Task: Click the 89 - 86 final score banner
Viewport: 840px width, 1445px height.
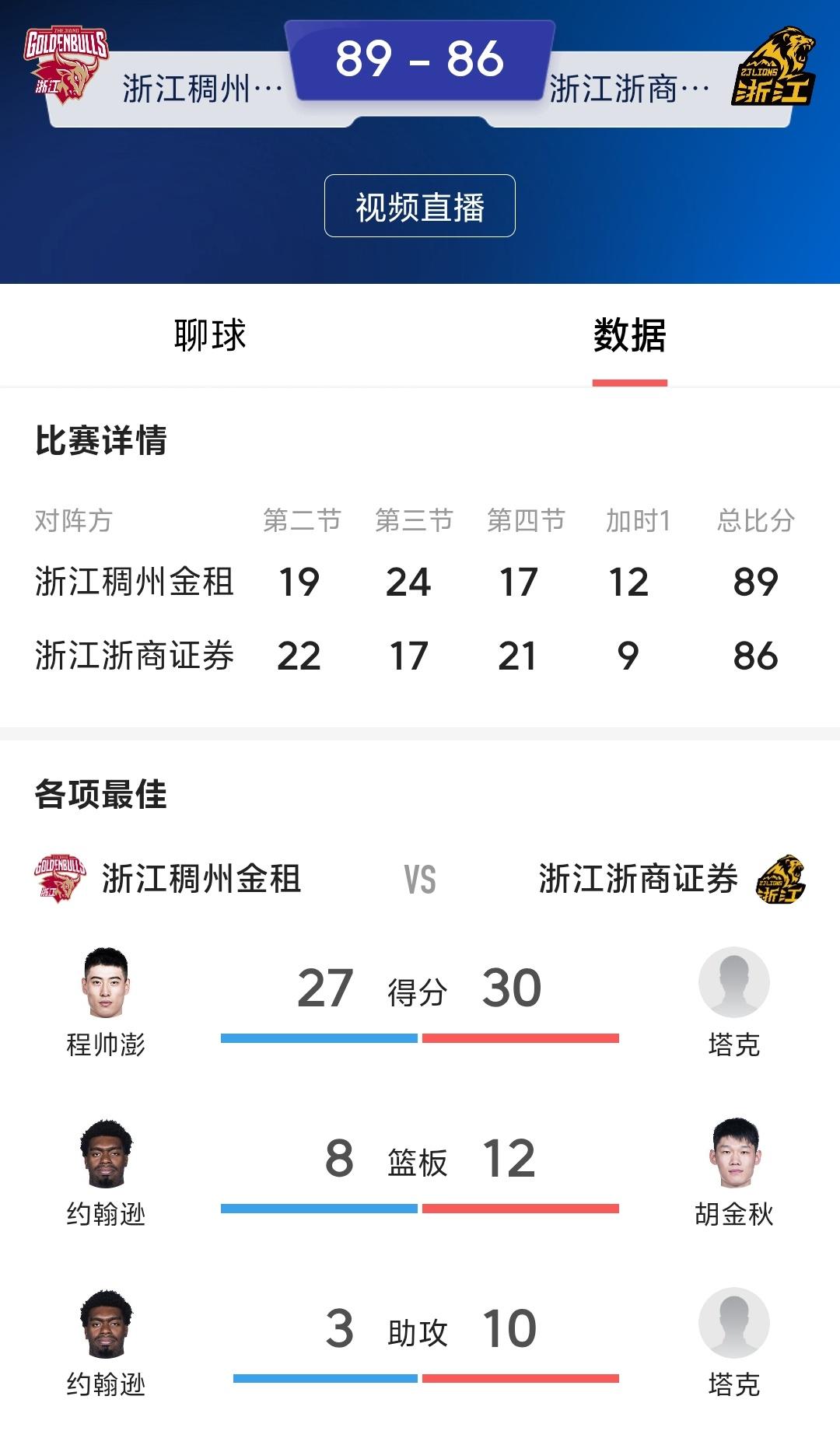Action: (x=420, y=58)
